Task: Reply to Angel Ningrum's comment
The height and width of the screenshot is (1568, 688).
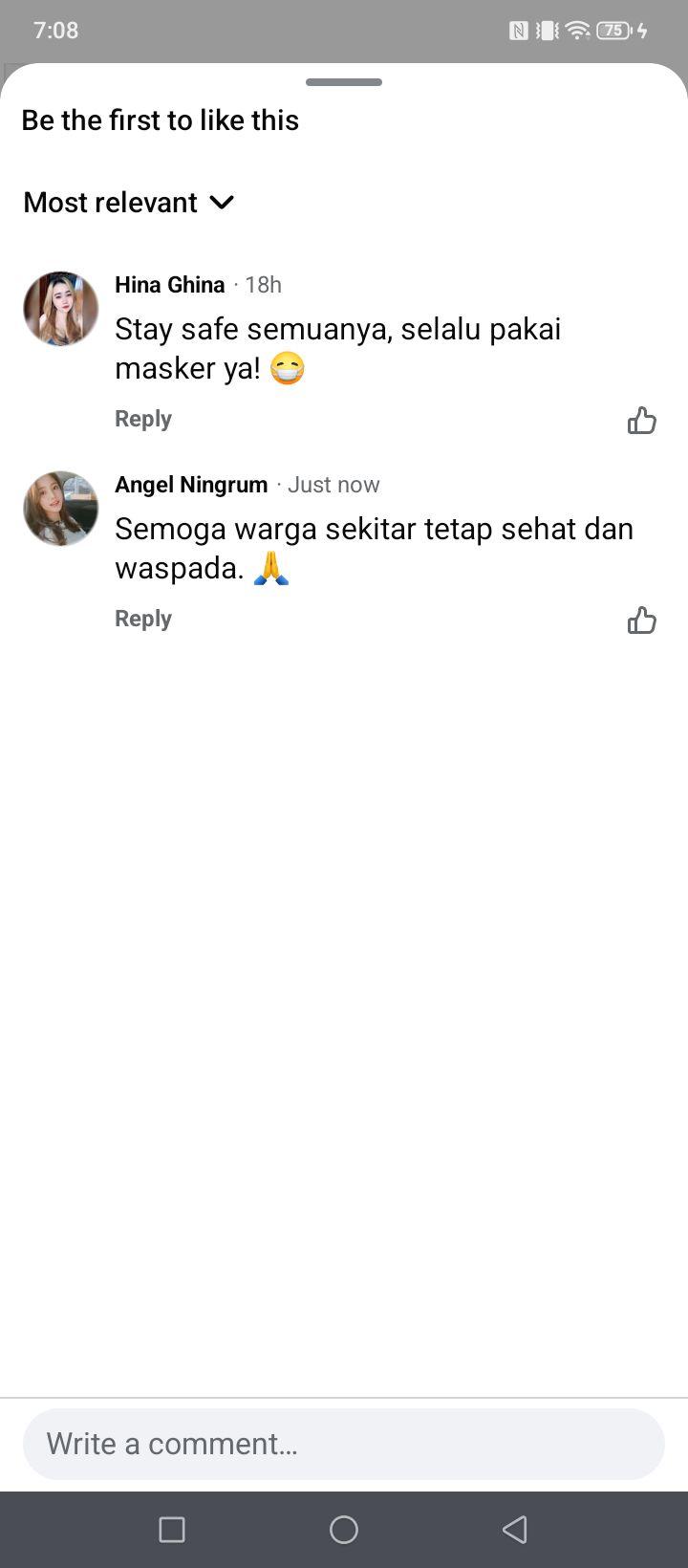Action: click(x=143, y=619)
